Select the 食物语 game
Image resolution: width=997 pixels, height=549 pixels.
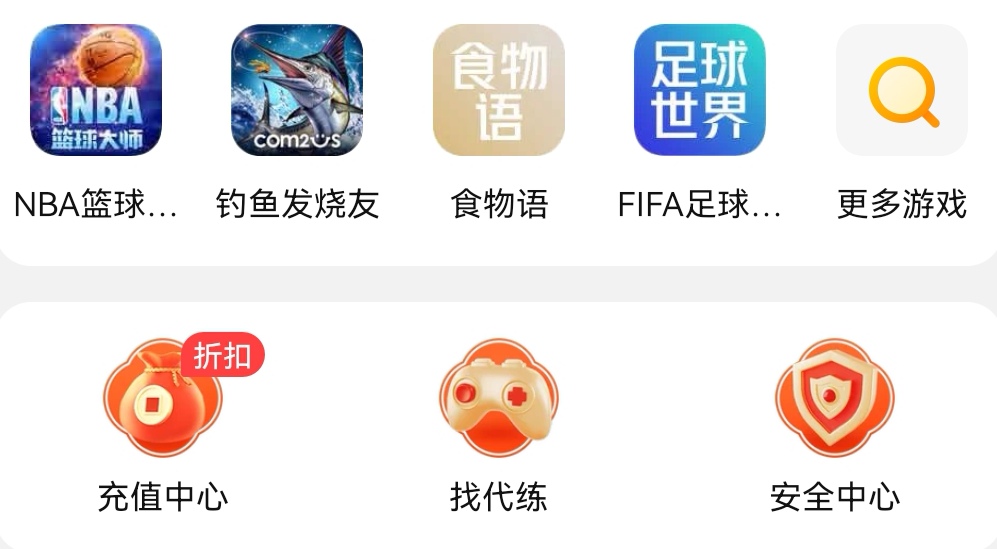(498, 91)
